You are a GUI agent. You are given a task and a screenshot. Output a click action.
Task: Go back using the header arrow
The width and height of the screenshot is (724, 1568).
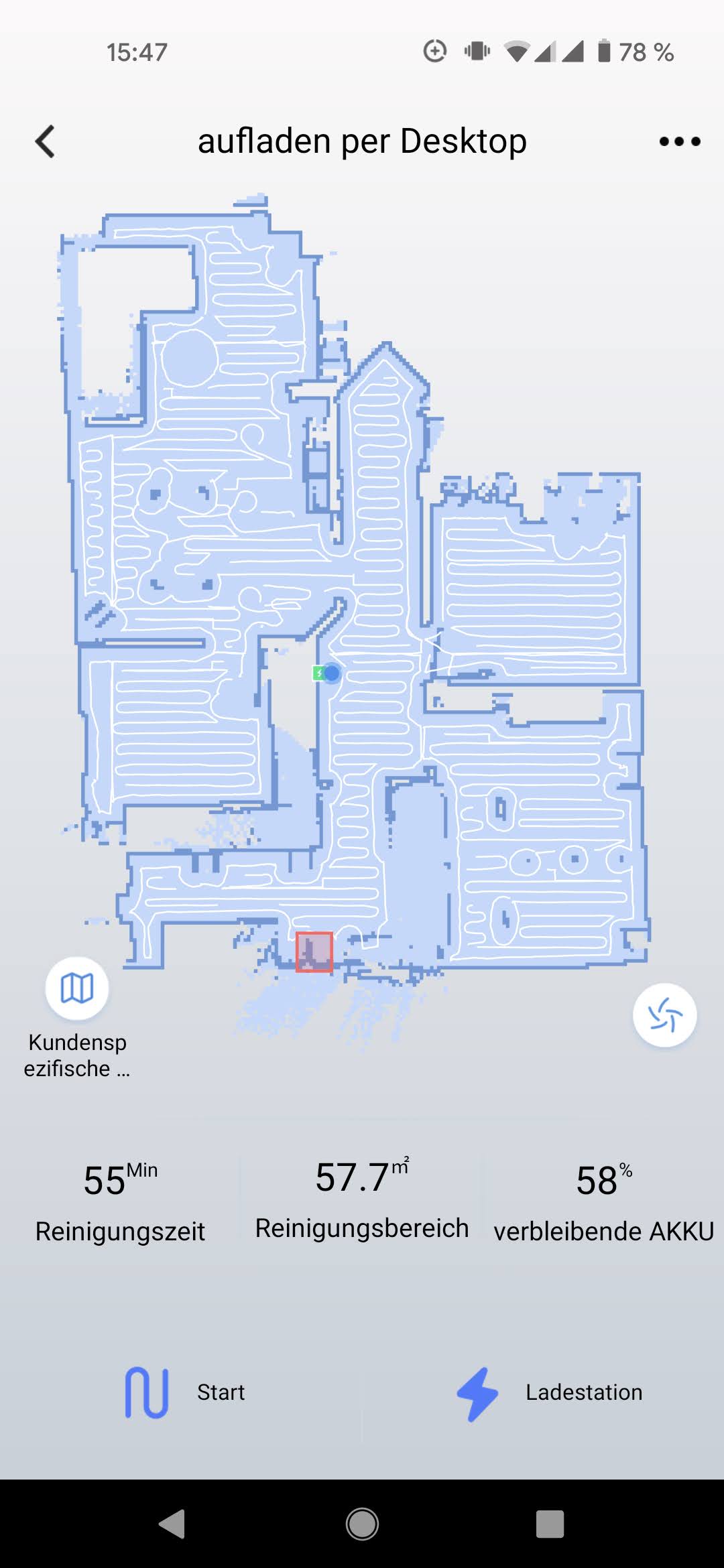pos(45,141)
